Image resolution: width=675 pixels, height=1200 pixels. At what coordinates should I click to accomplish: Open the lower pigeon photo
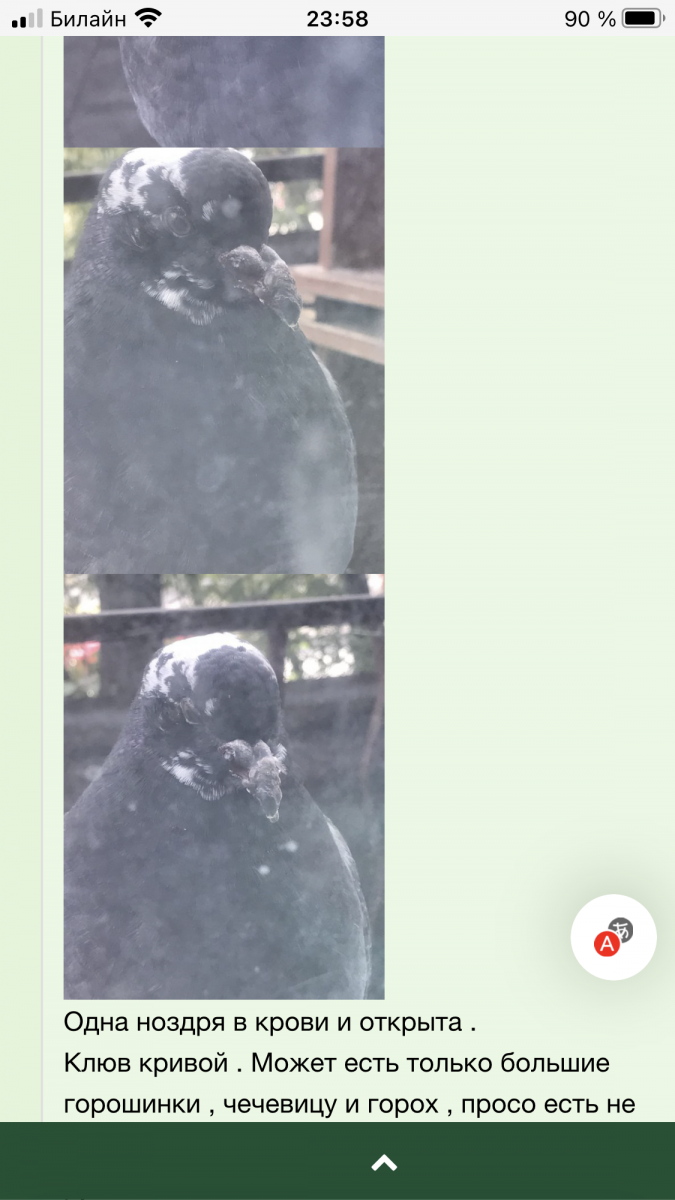pos(224,786)
